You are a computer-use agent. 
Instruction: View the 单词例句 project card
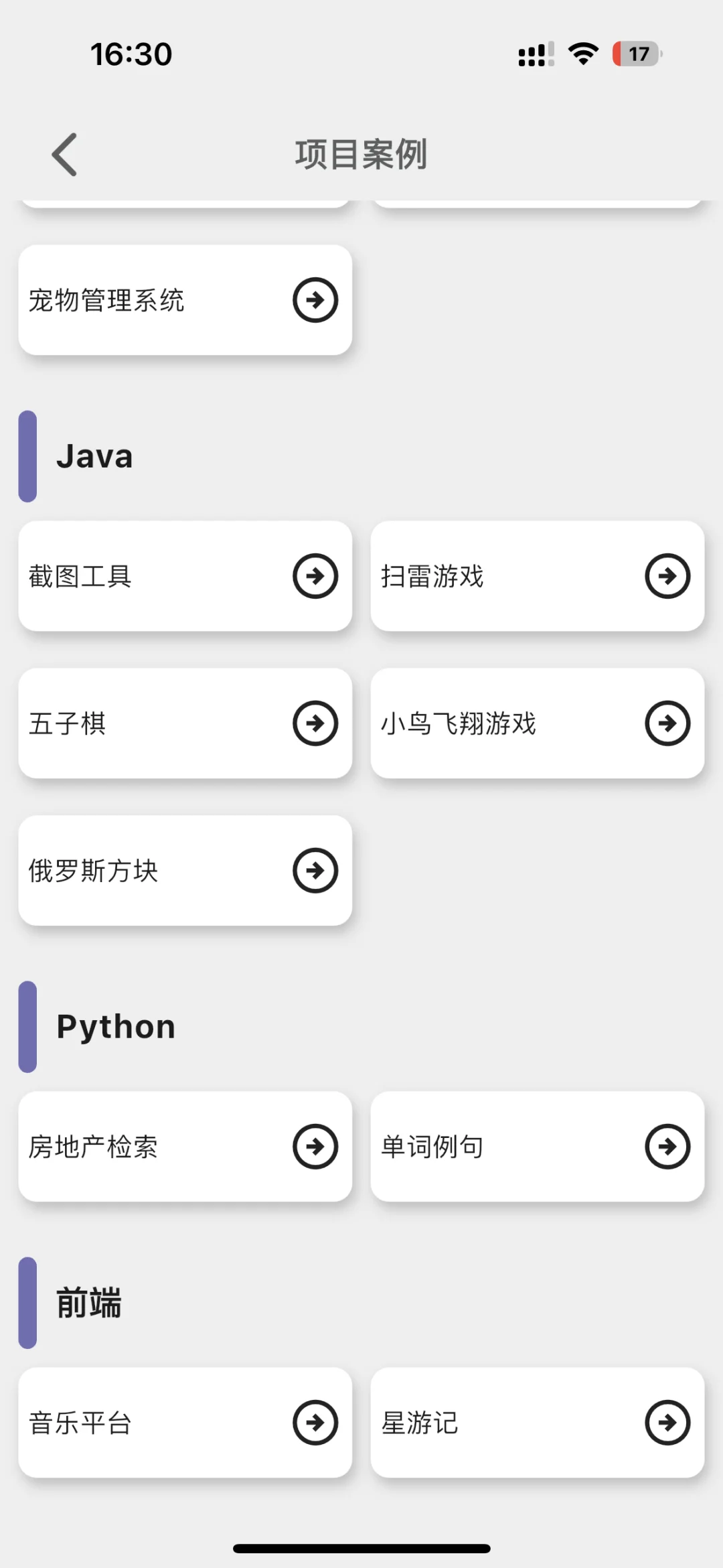coord(538,1147)
